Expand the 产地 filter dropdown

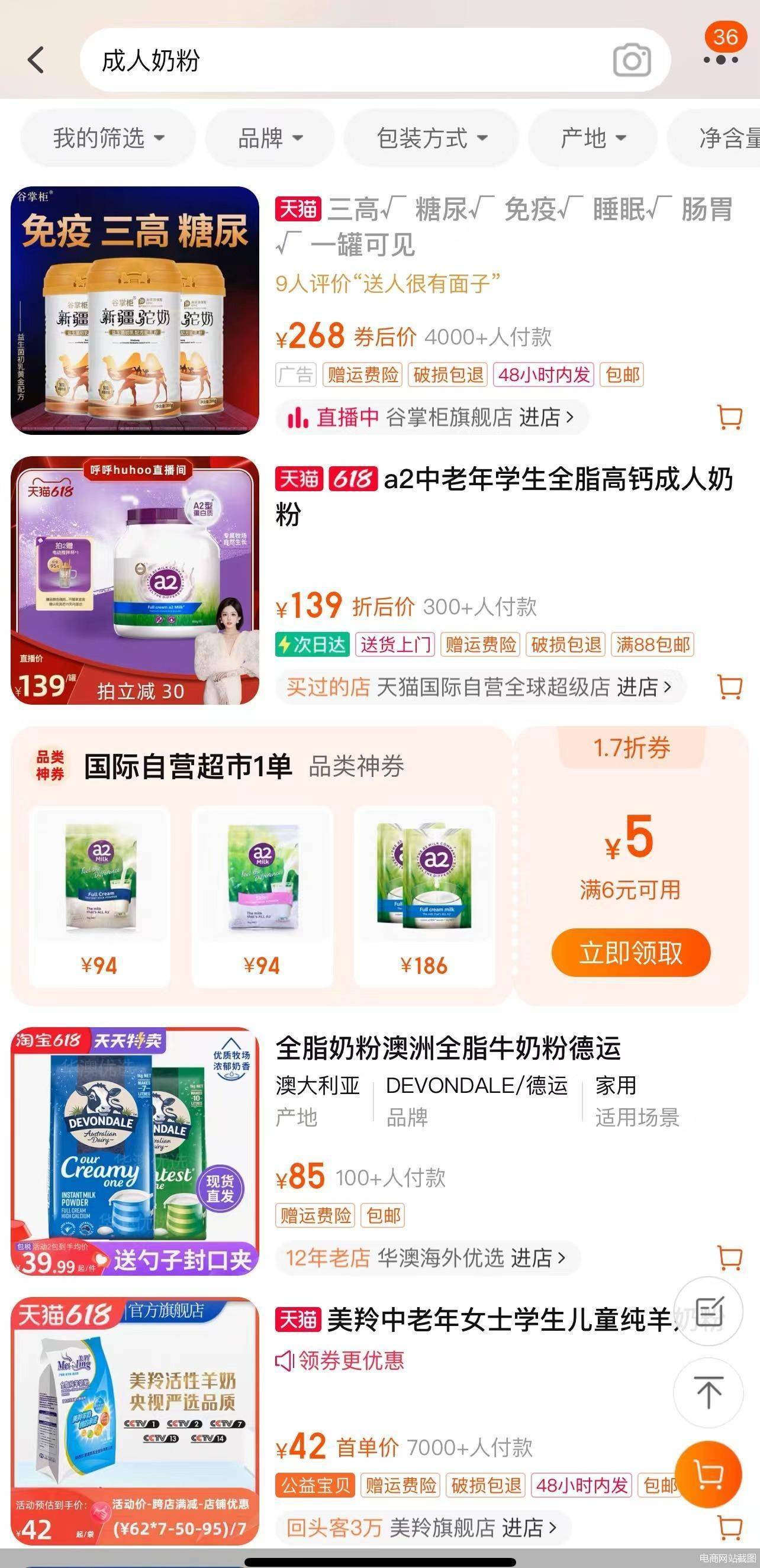tap(592, 137)
